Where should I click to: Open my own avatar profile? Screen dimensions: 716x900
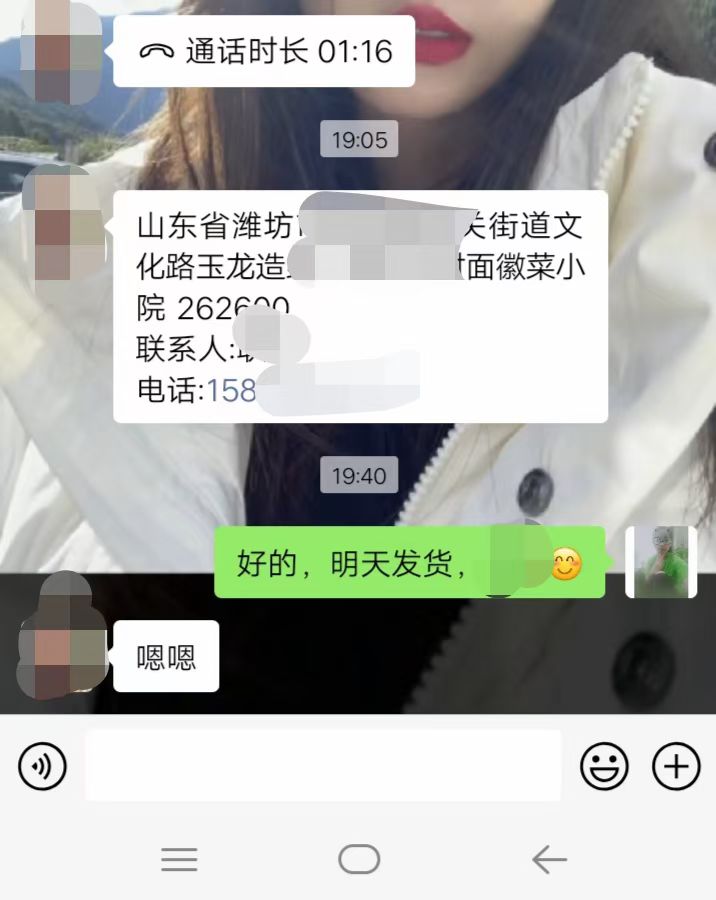[660, 562]
